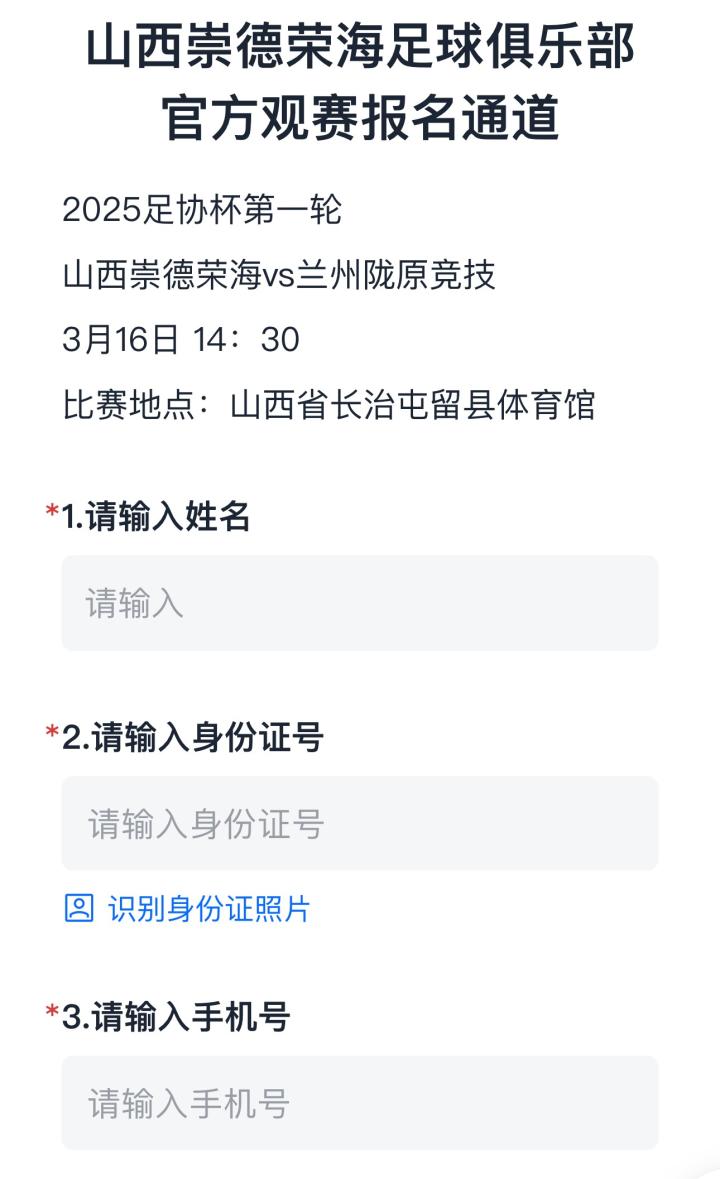Select the phone number (手机号) field
Image resolution: width=720 pixels, height=1179 pixels.
(x=360, y=1103)
